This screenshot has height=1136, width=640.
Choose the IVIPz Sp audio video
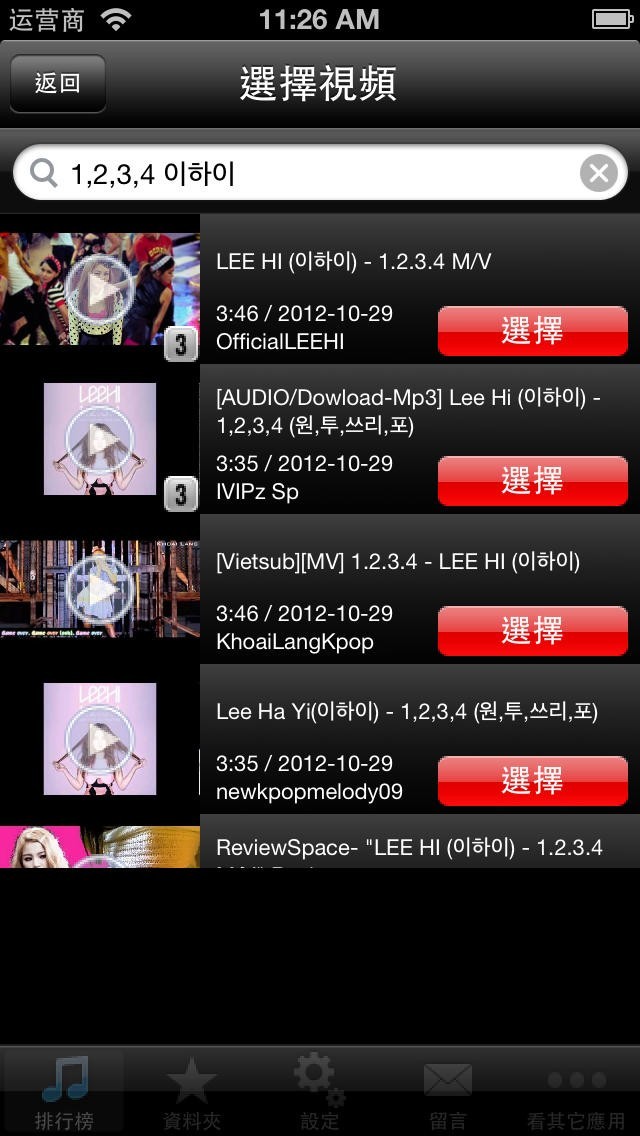click(x=532, y=481)
